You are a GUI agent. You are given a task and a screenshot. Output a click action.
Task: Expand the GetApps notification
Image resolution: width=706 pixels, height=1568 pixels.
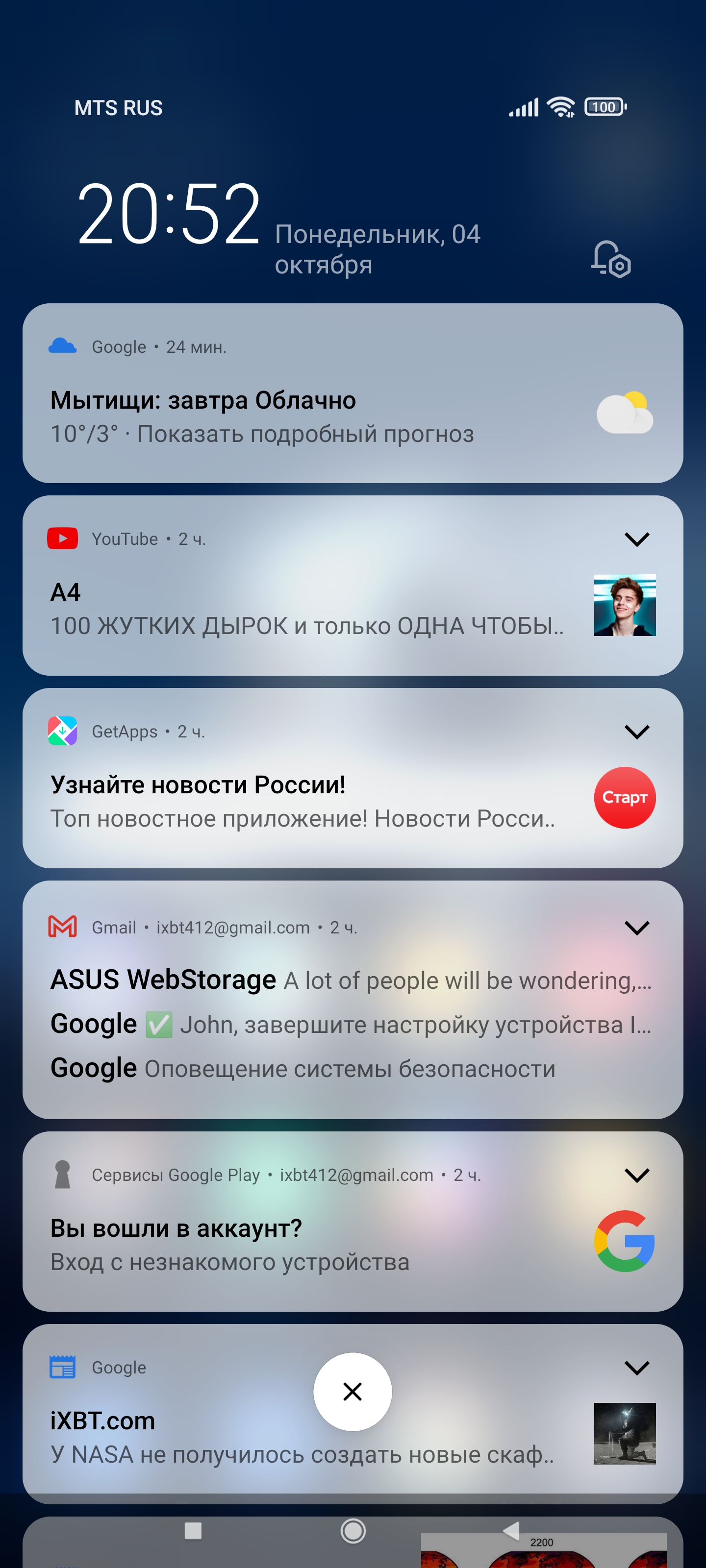[x=636, y=732]
